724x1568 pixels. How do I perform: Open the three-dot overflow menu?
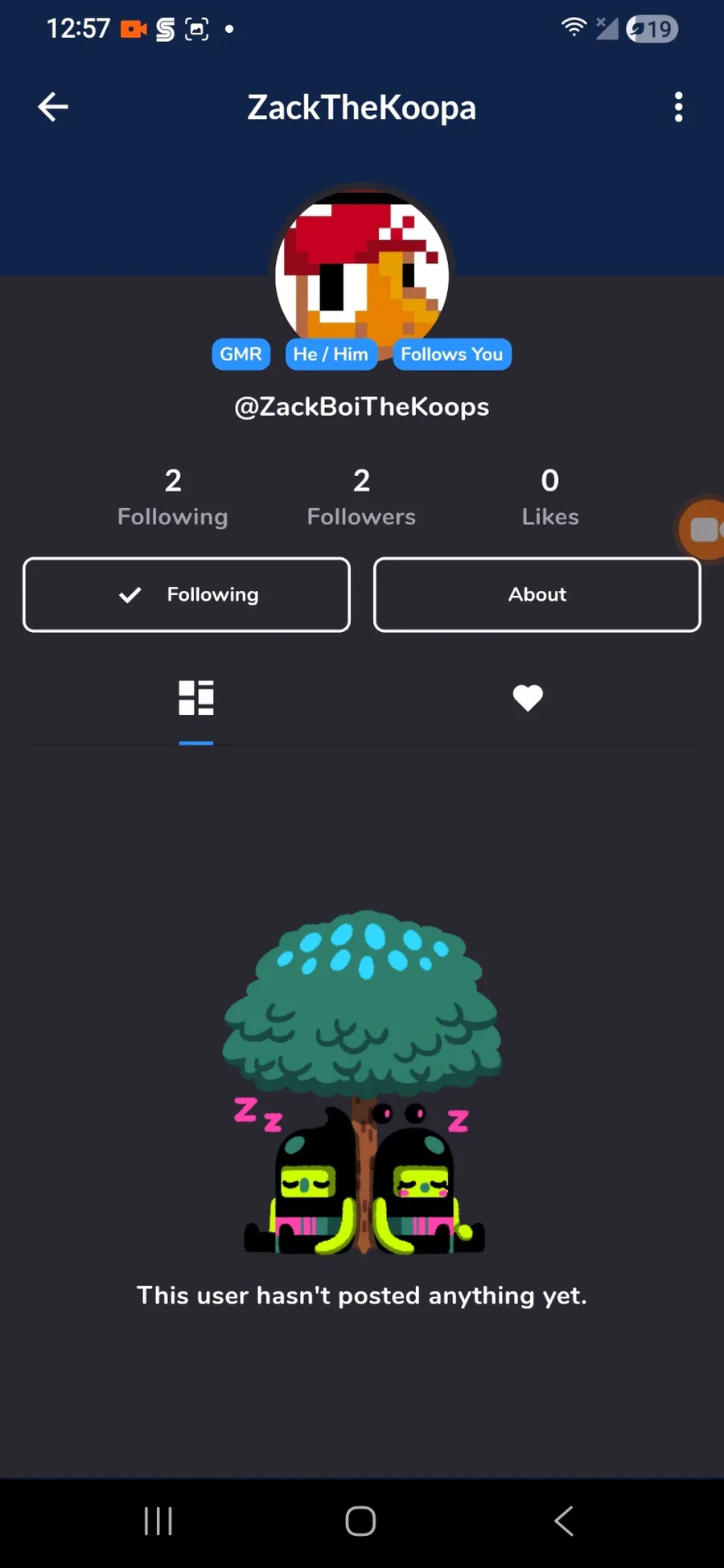678,107
